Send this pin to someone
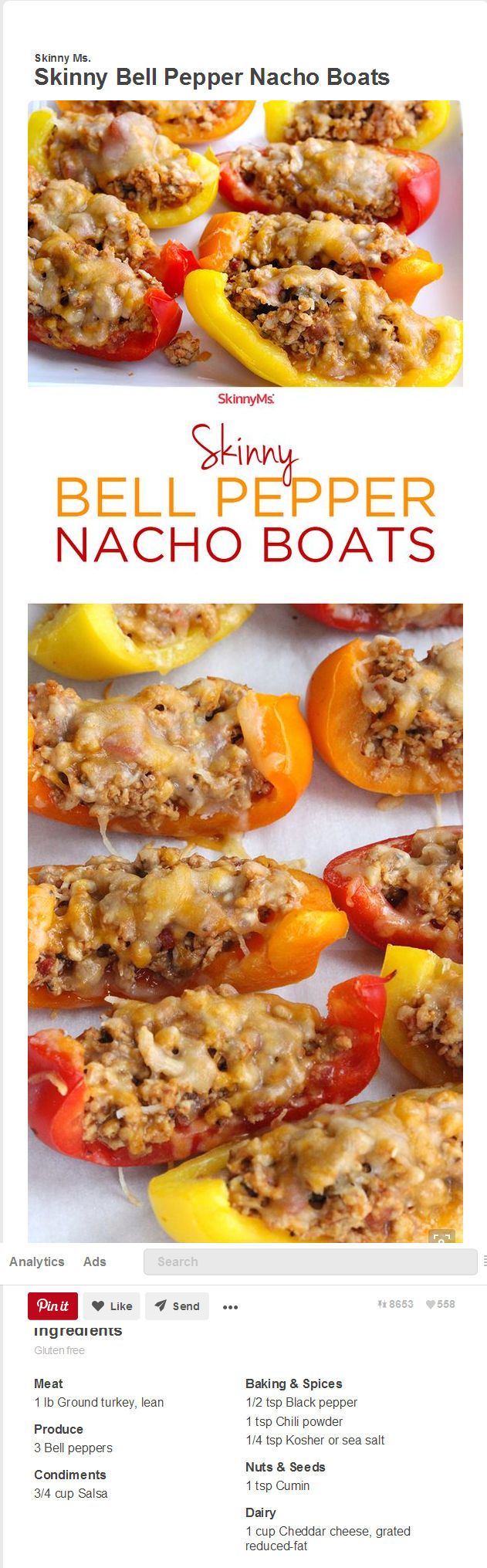 click(177, 1306)
